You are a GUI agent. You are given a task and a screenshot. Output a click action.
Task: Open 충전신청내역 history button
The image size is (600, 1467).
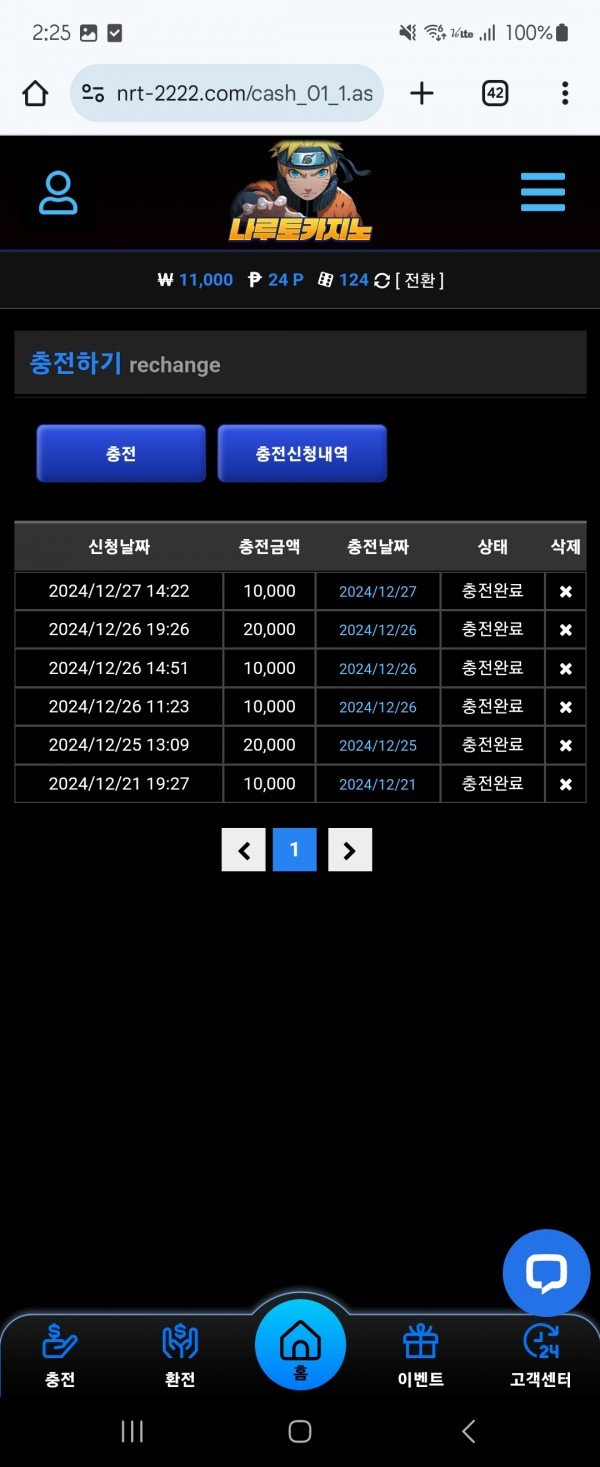click(x=302, y=453)
